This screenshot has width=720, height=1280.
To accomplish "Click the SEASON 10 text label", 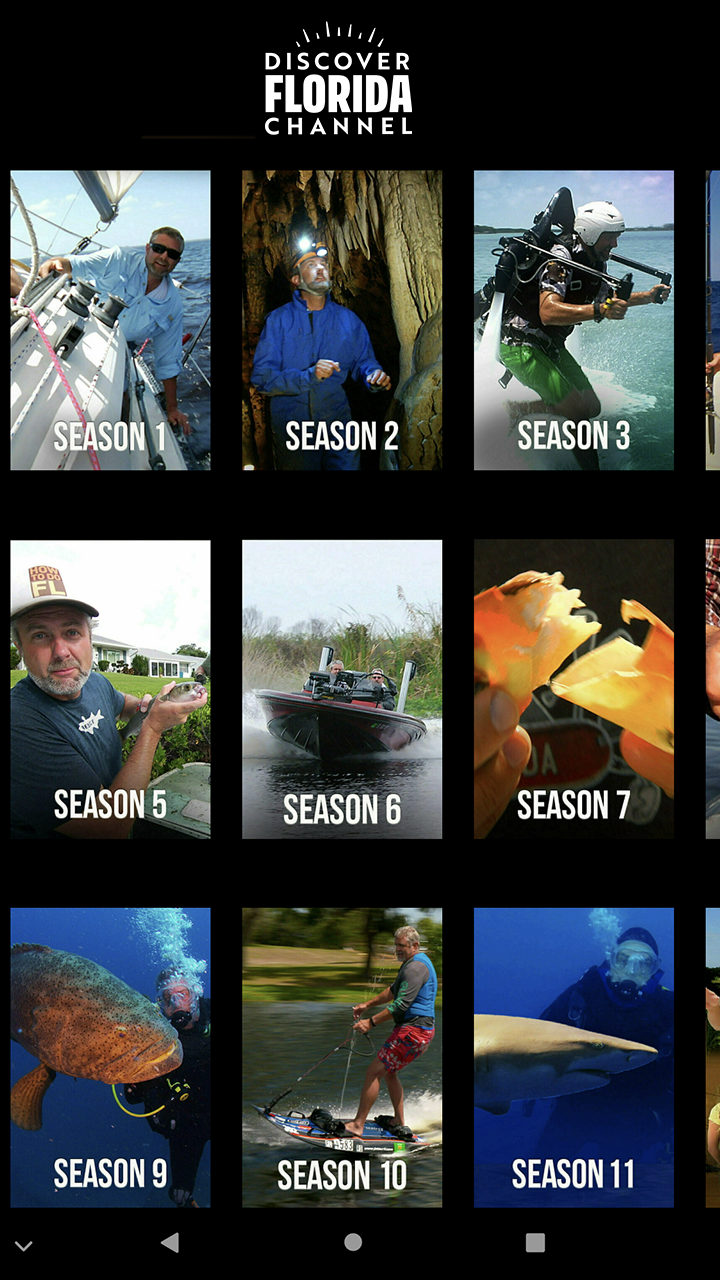I will [341, 1172].
